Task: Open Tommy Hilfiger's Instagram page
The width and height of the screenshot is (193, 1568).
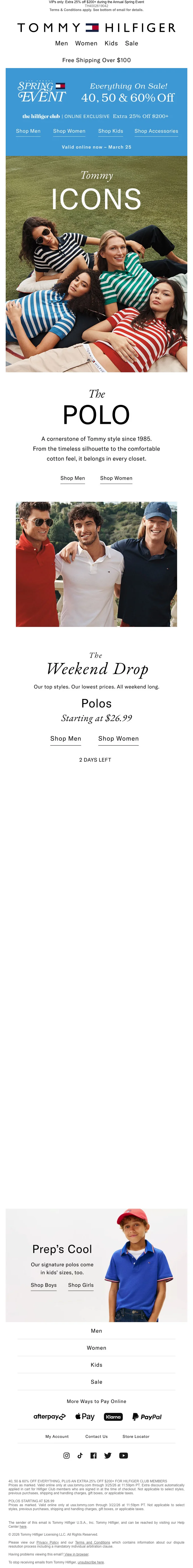Action: (66, 1455)
